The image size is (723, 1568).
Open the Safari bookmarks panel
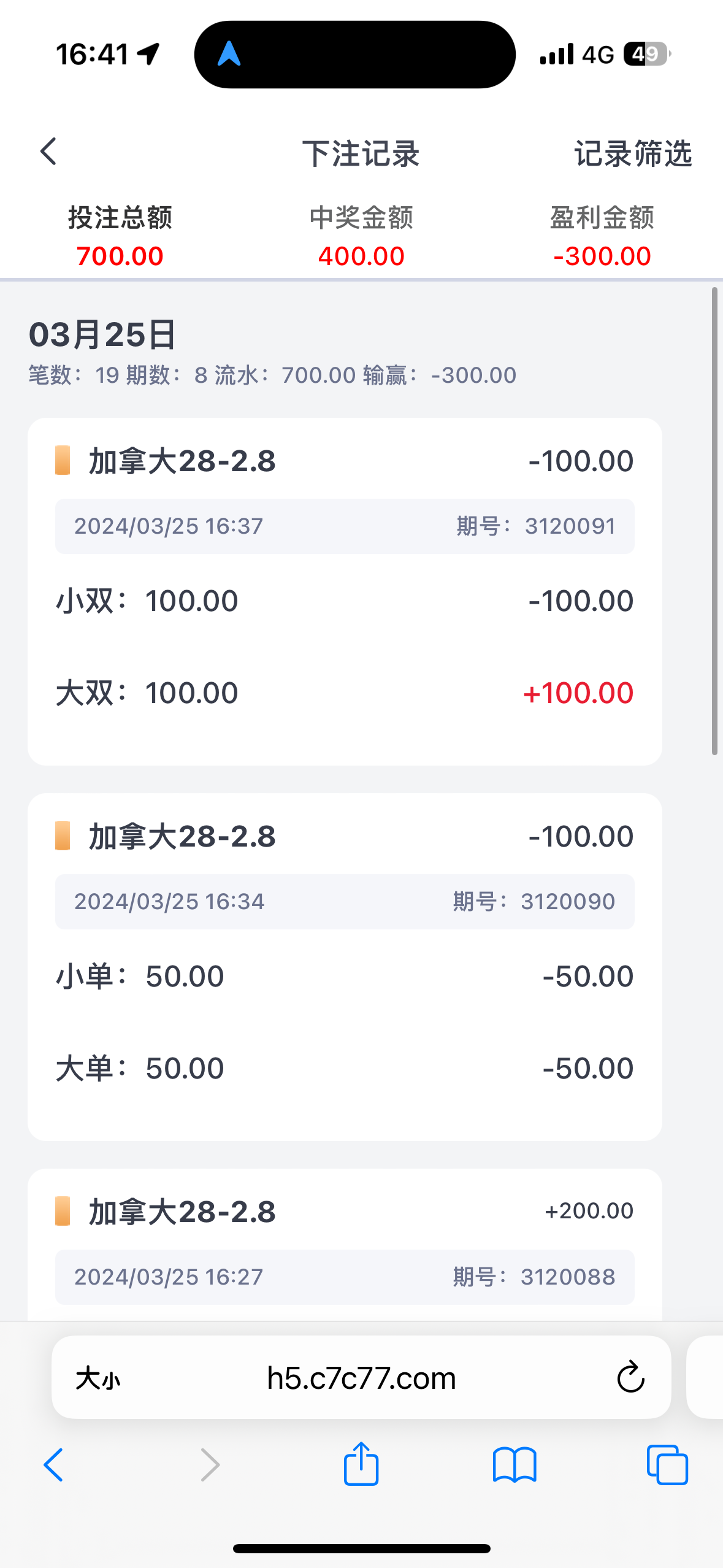(515, 1466)
